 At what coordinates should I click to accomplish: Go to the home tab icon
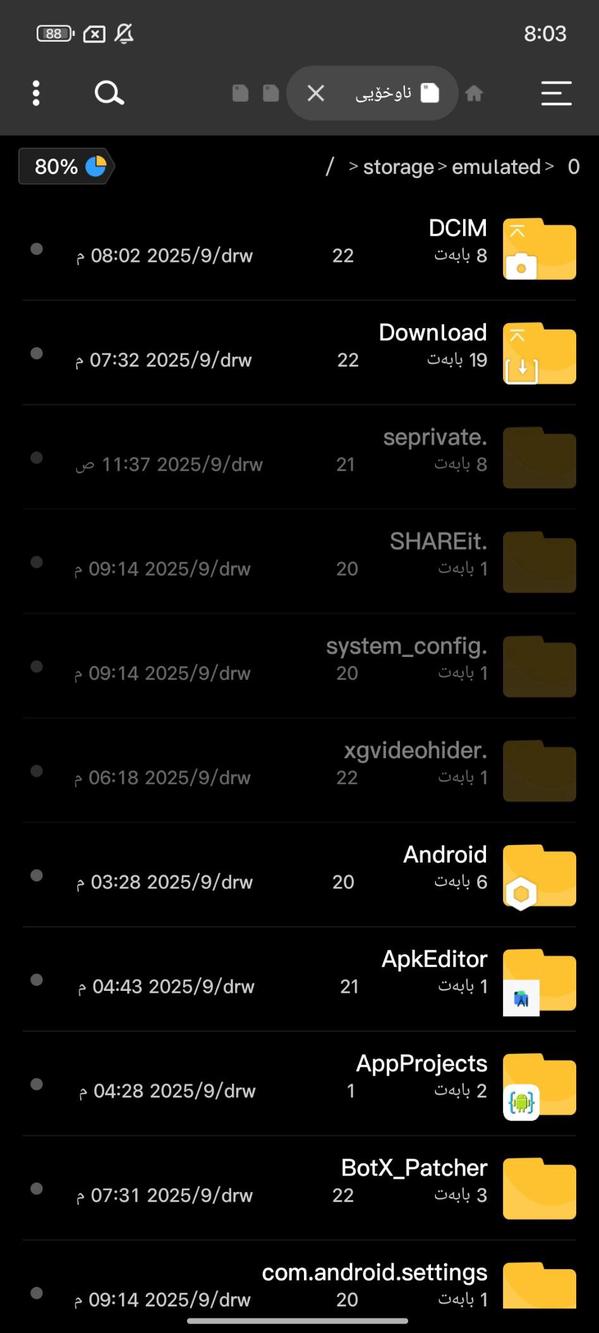474,93
